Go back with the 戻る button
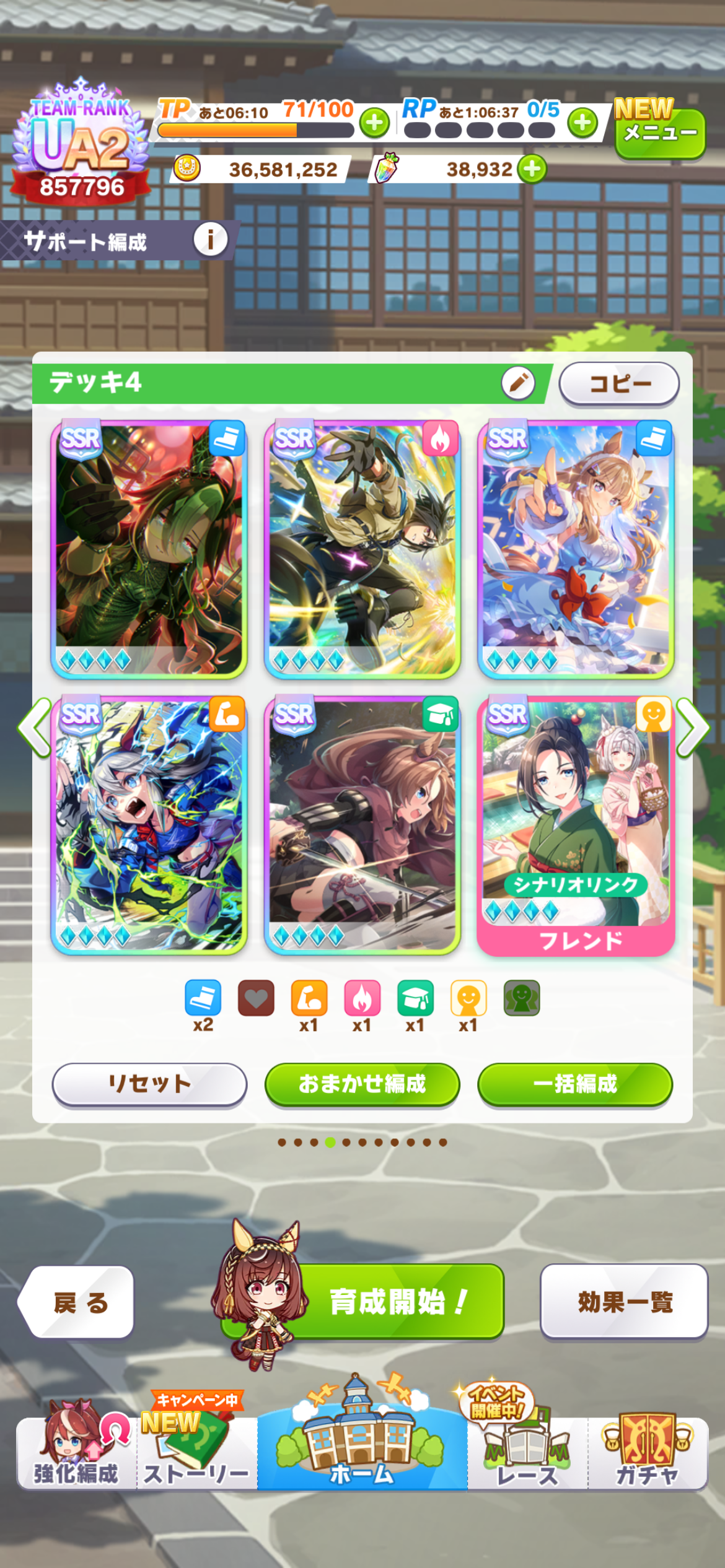725x1568 pixels. click(x=79, y=1302)
